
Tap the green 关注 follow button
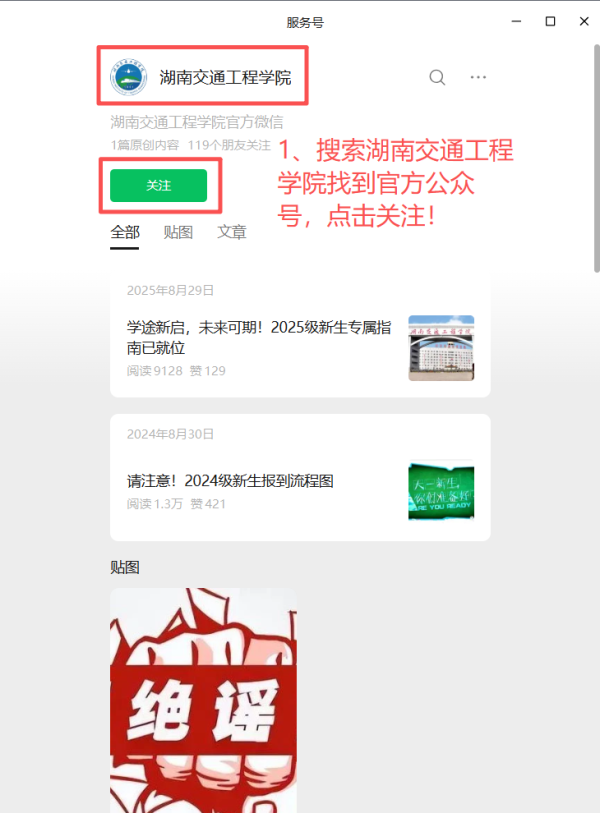click(158, 186)
